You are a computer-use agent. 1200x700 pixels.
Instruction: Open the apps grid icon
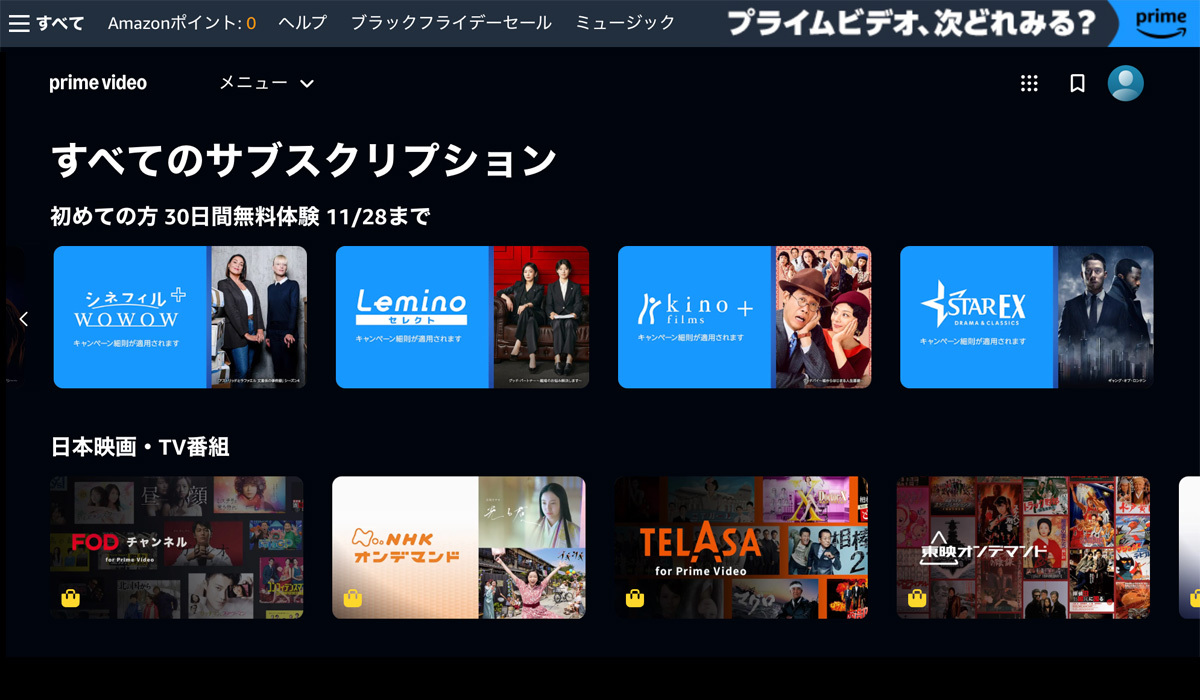point(1029,83)
